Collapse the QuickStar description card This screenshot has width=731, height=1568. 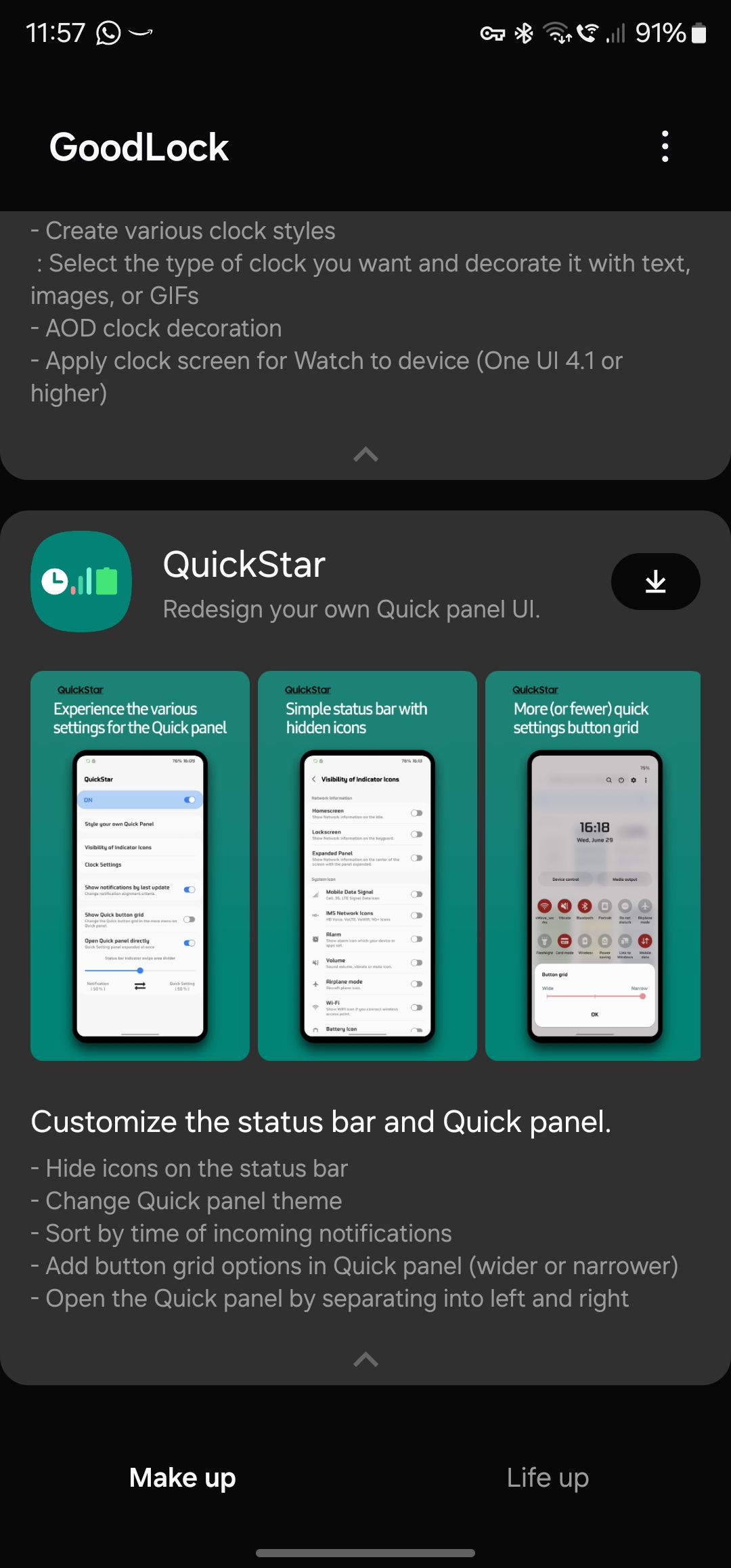point(365,1359)
